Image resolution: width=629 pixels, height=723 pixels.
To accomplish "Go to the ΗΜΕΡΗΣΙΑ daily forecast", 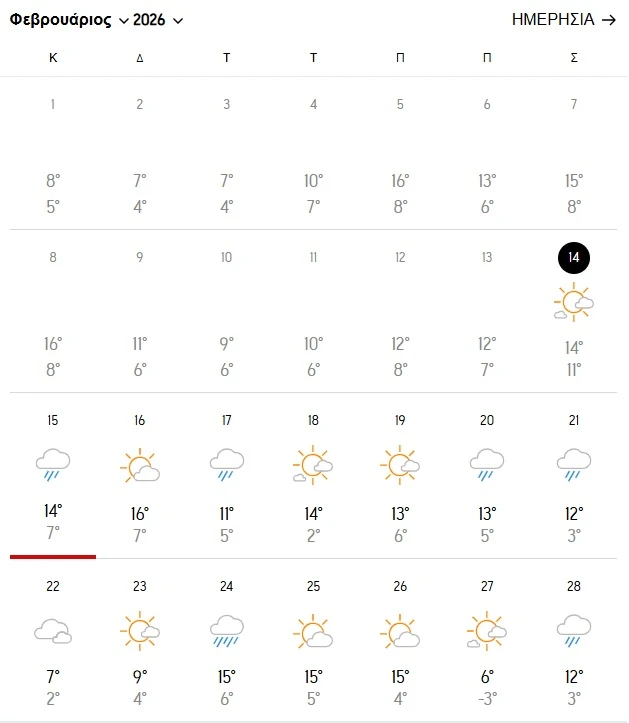I will [563, 20].
